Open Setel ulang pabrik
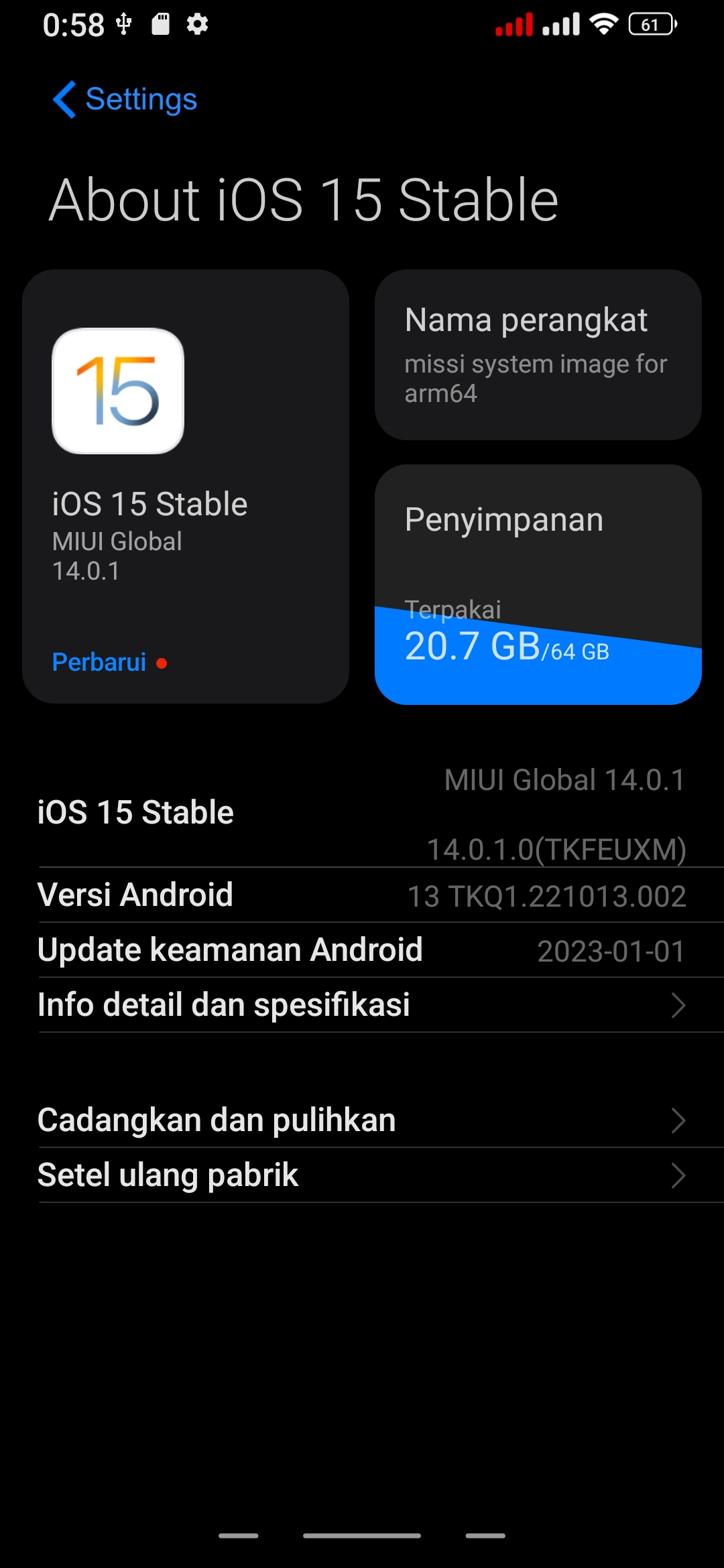This screenshot has height=1568, width=724. pos(362,1175)
